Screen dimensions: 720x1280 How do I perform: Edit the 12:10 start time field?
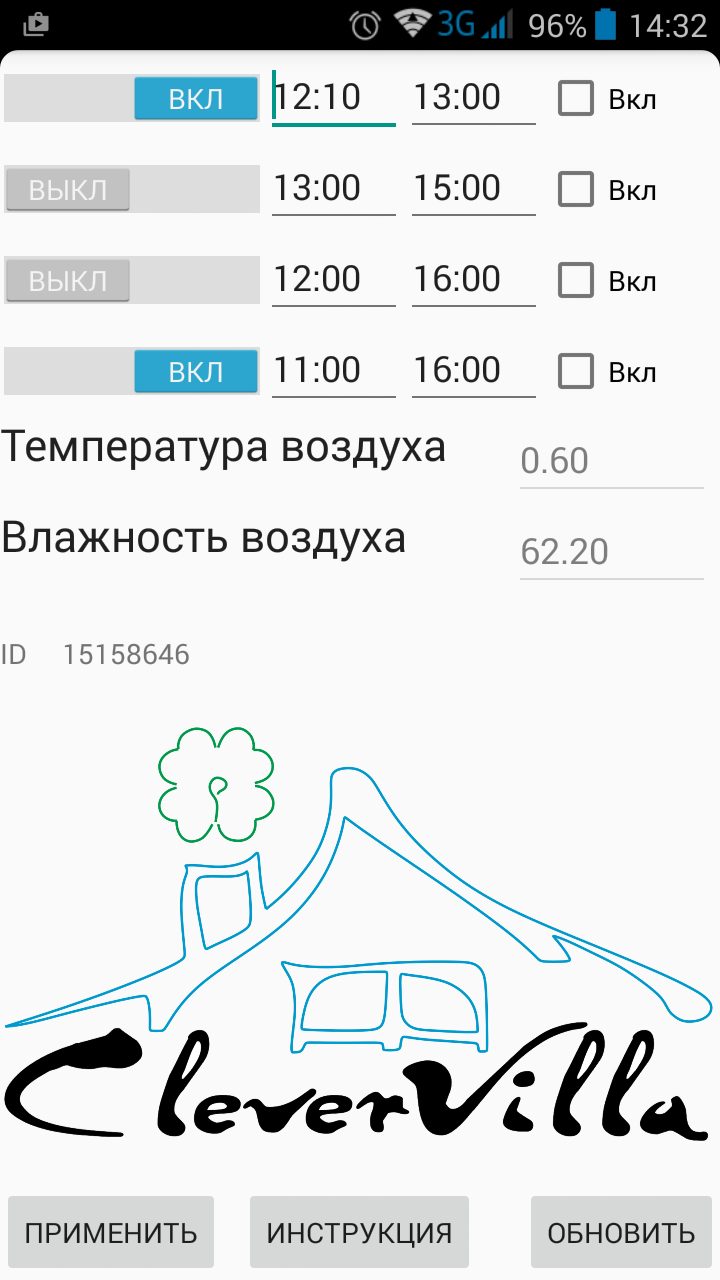333,98
